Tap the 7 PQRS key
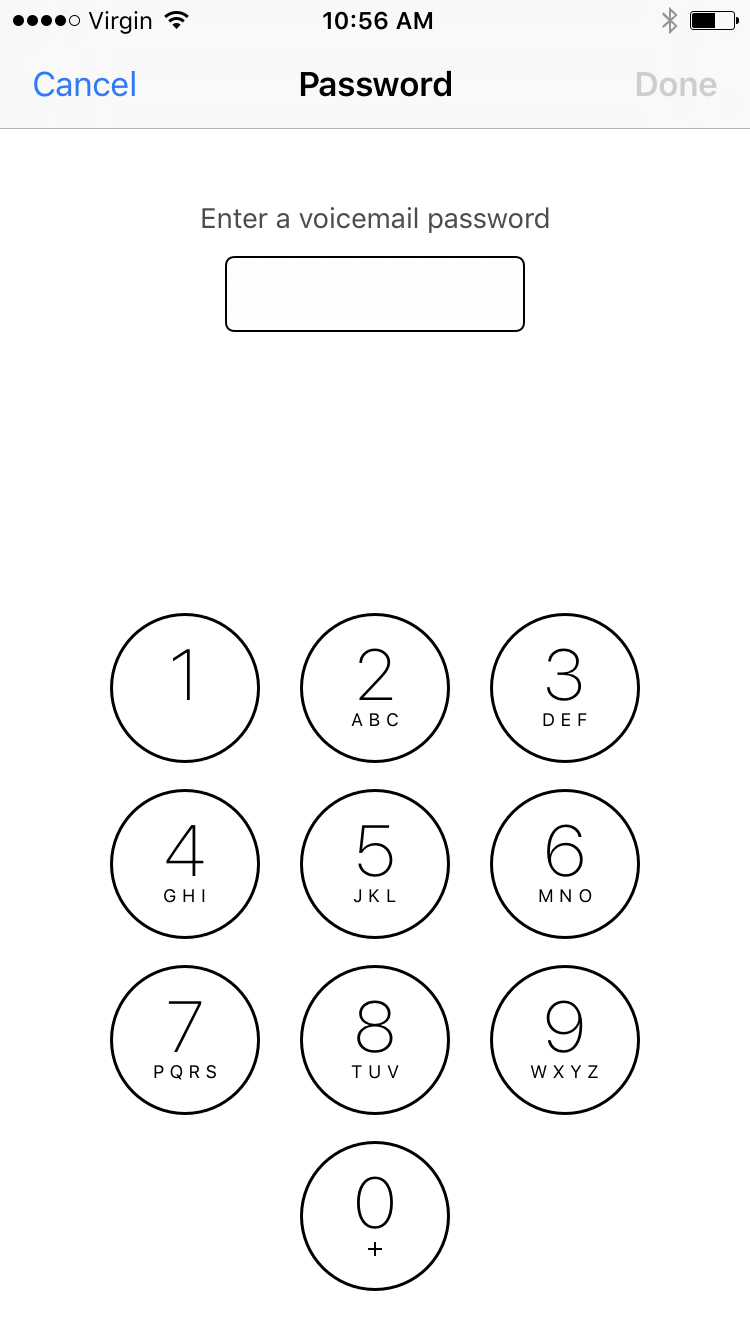Image resolution: width=750 pixels, height=1334 pixels. point(185,1040)
